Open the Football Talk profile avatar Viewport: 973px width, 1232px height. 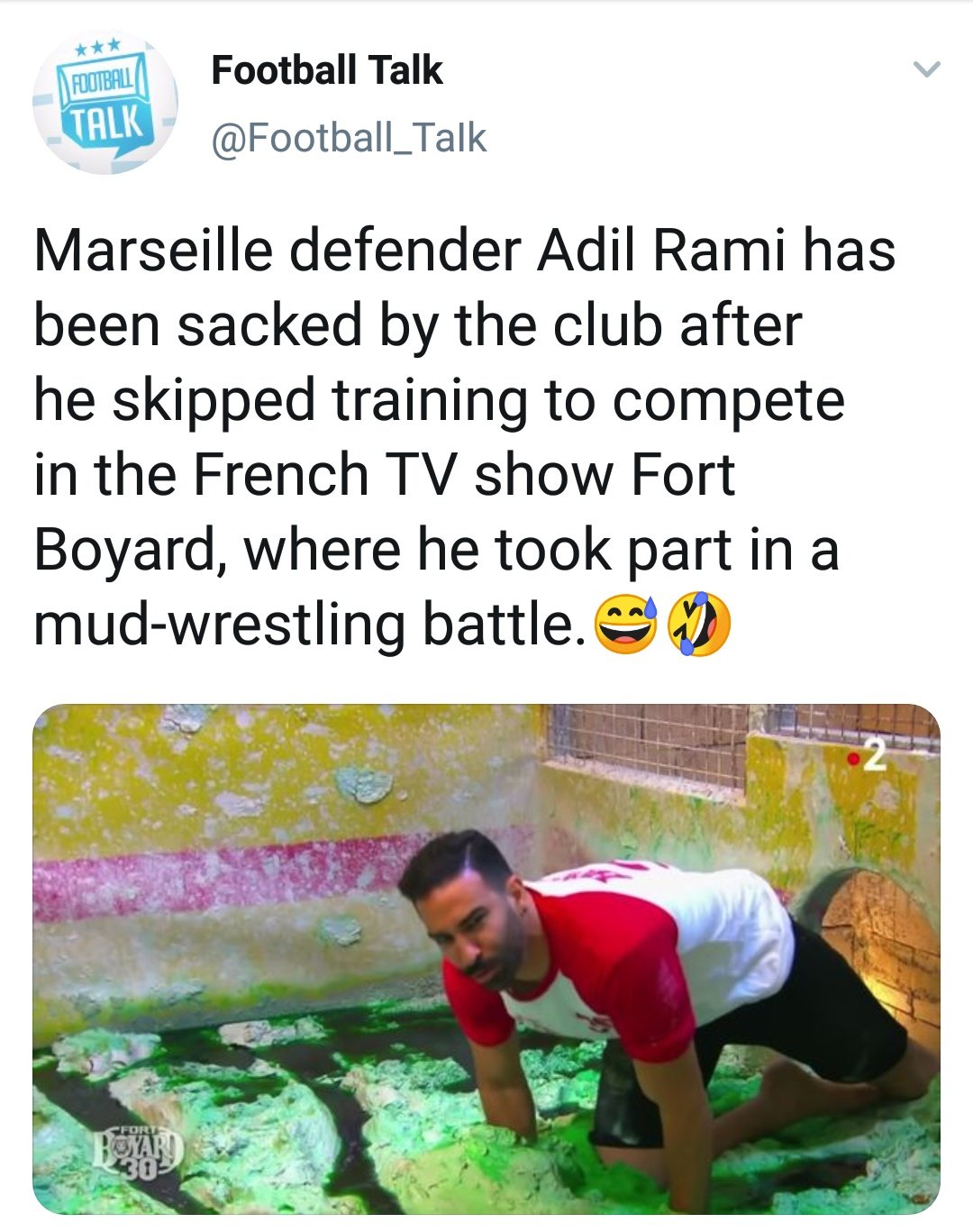(105, 103)
